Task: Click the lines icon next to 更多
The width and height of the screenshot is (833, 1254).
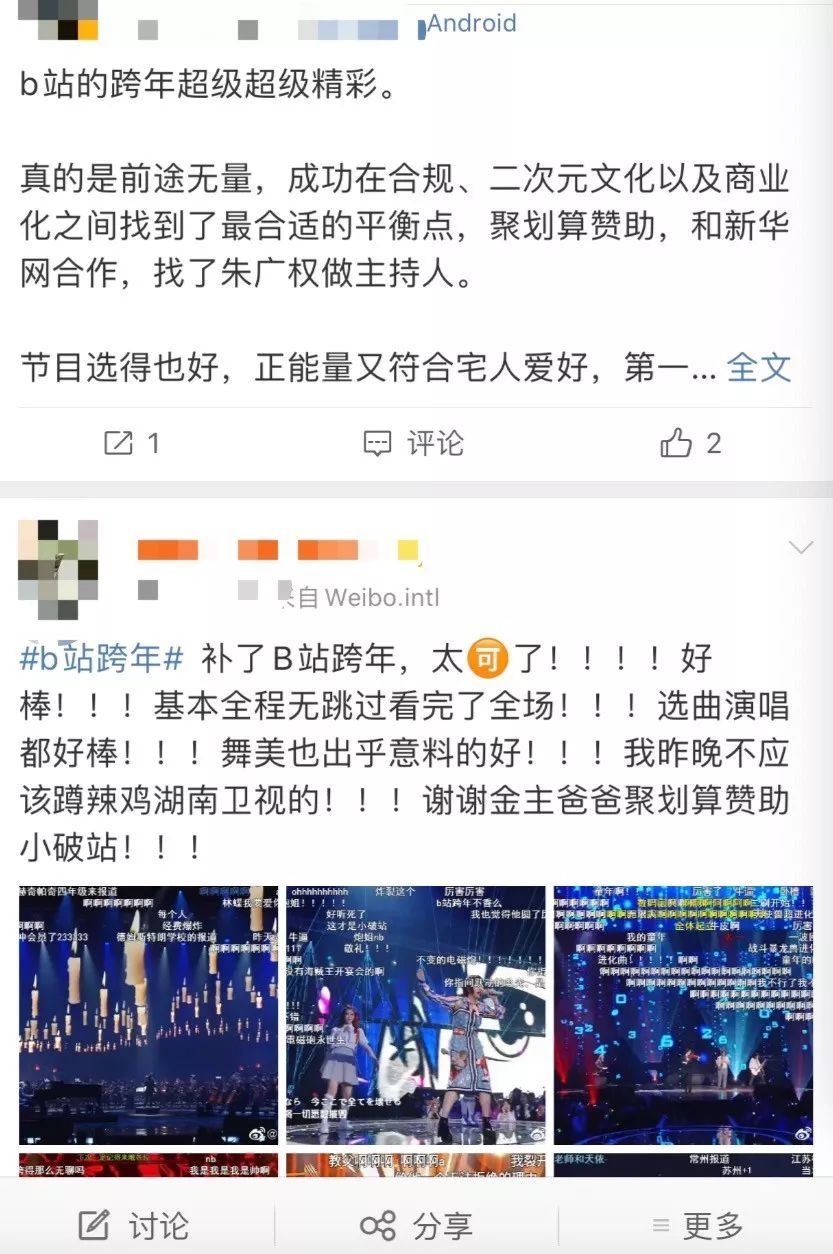Action: click(662, 1224)
